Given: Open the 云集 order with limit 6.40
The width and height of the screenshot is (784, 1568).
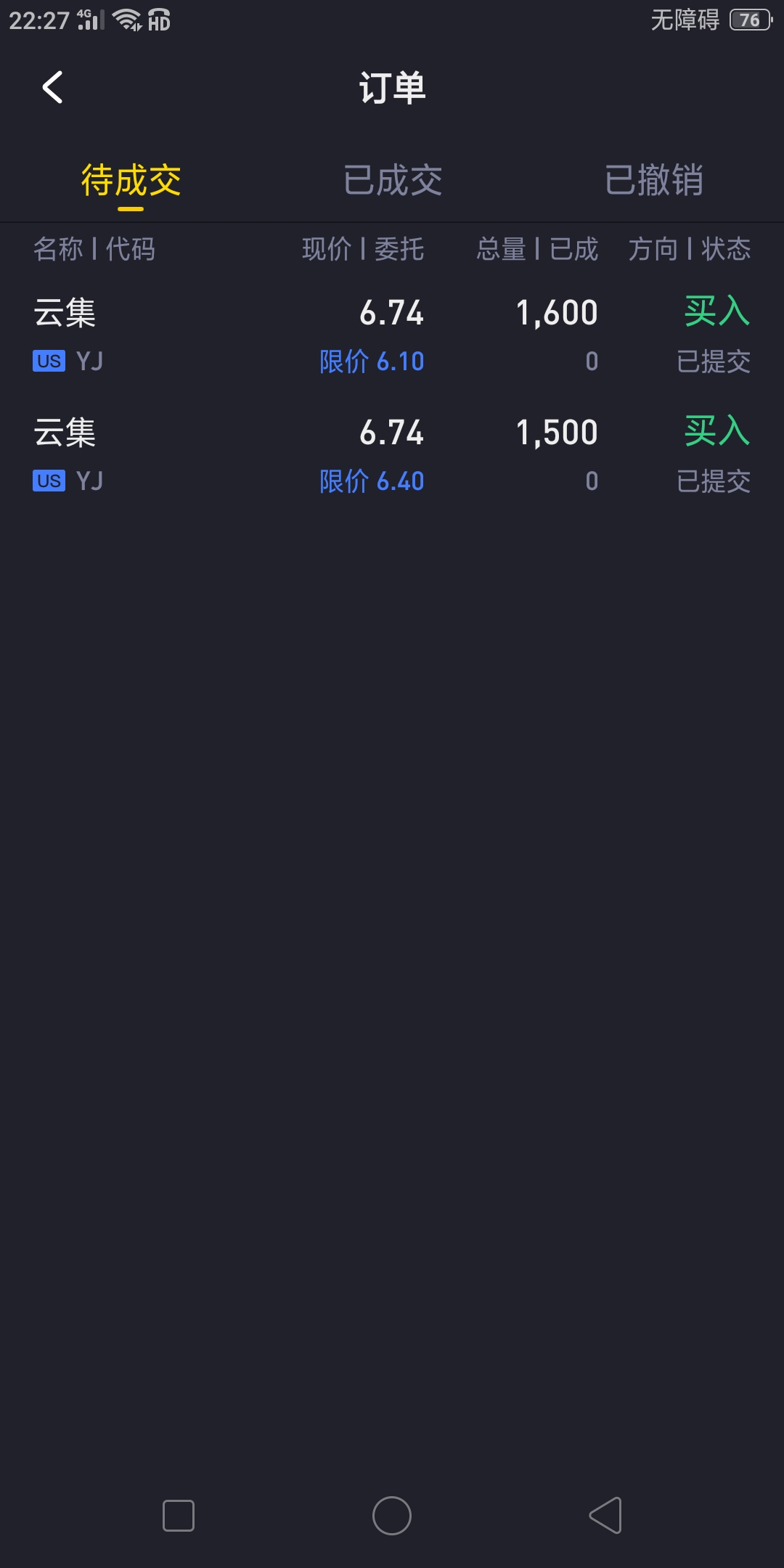Looking at the screenshot, I should point(392,456).
